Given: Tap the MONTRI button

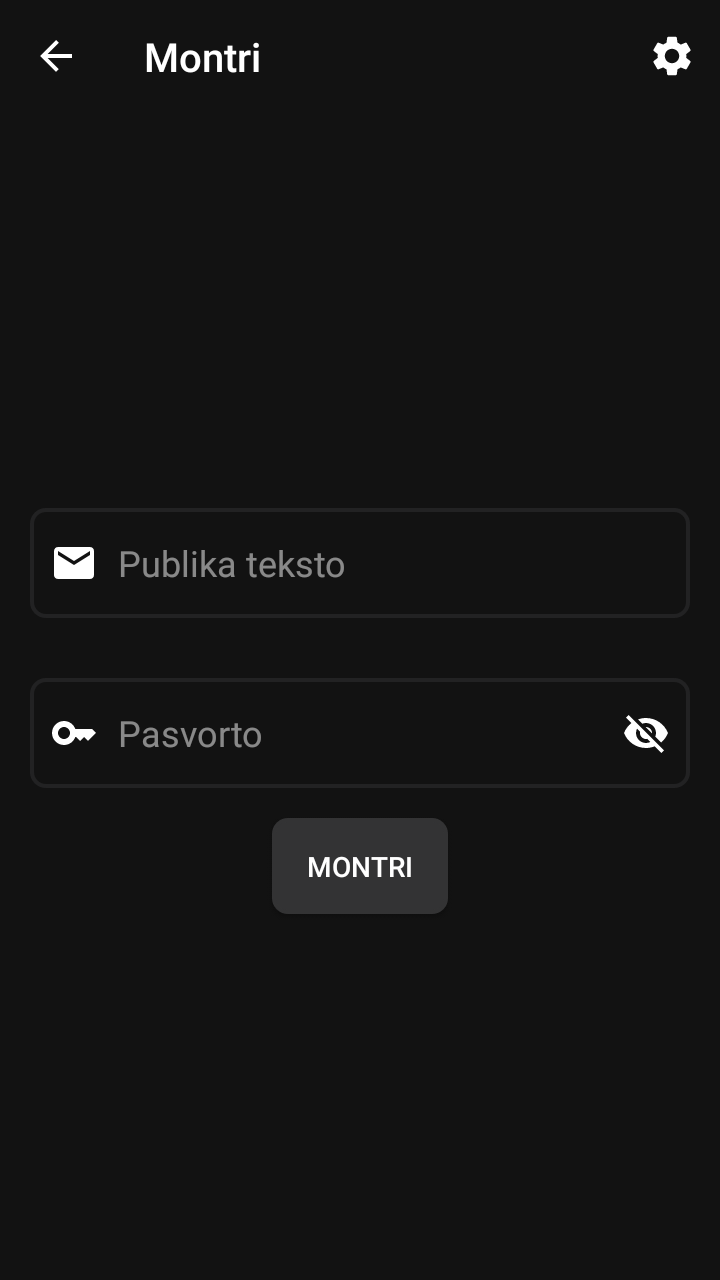Looking at the screenshot, I should pyautogui.click(x=360, y=866).
